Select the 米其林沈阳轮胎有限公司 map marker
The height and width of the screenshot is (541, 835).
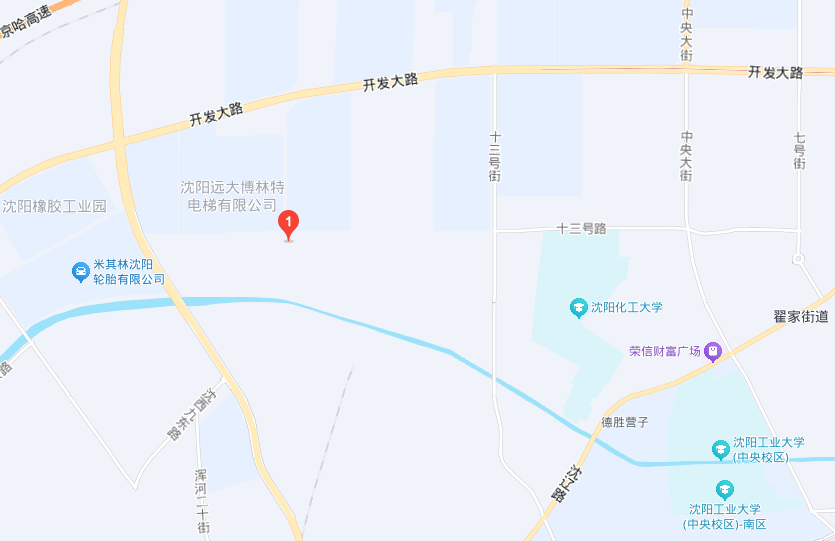click(81, 271)
